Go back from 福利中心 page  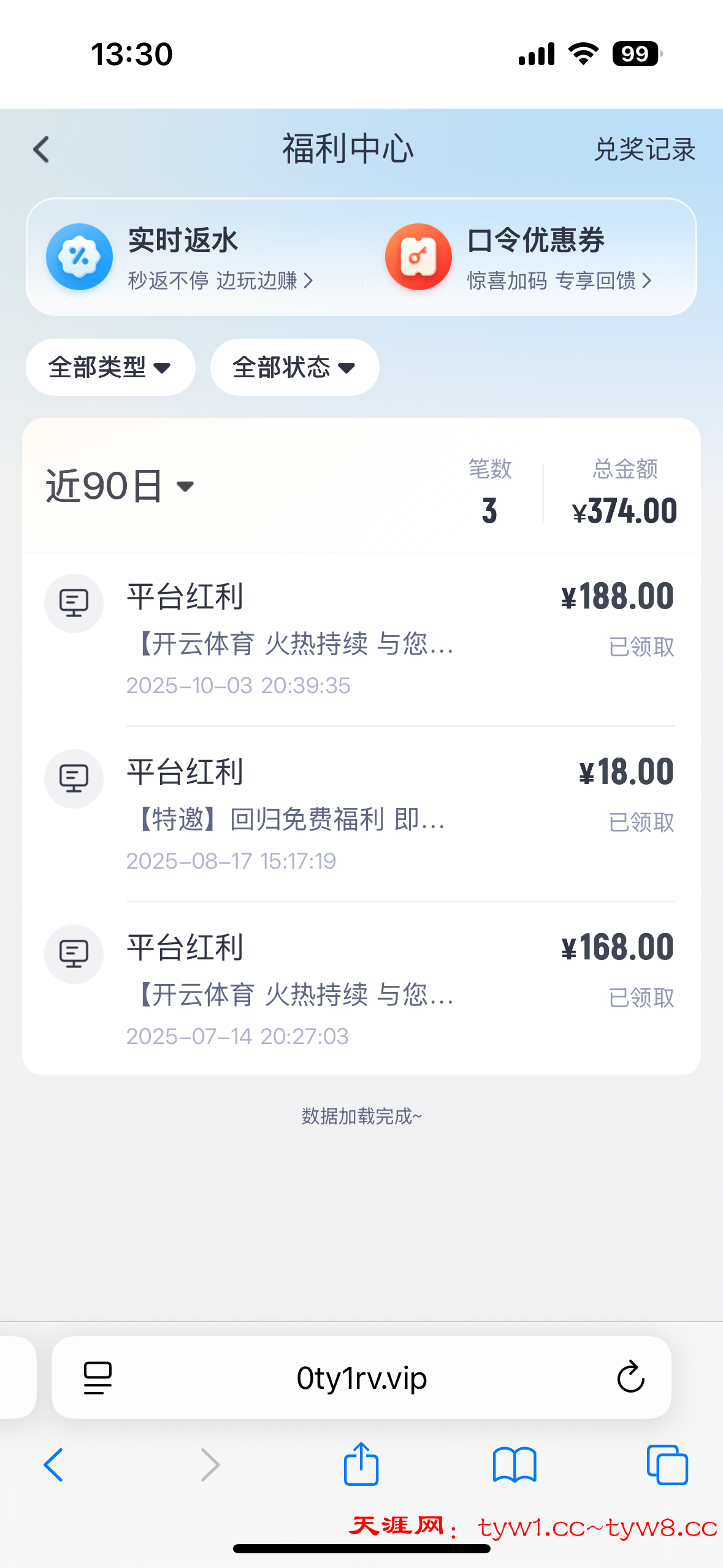pos(41,150)
